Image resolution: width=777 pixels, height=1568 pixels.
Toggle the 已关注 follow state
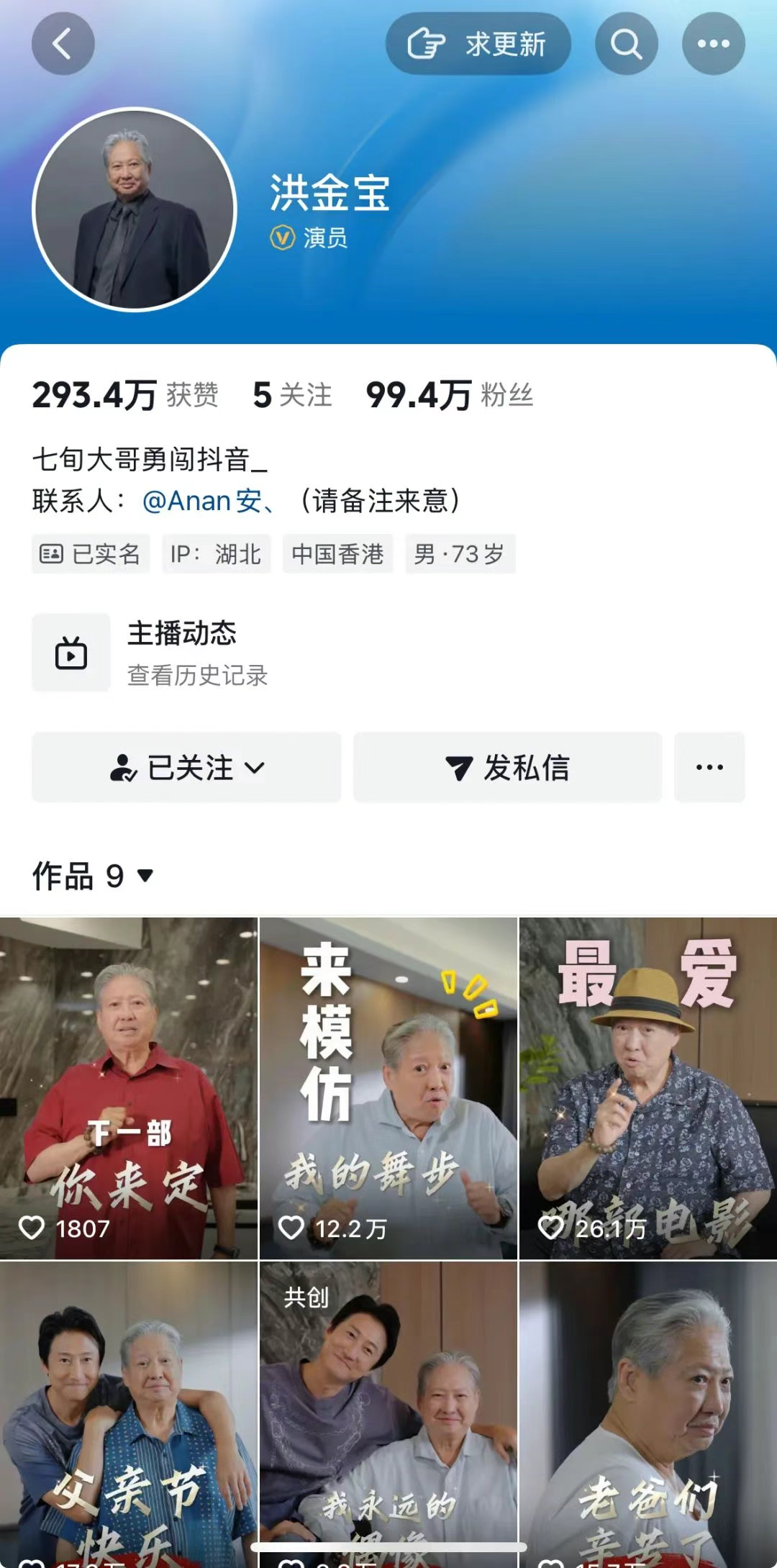click(187, 768)
